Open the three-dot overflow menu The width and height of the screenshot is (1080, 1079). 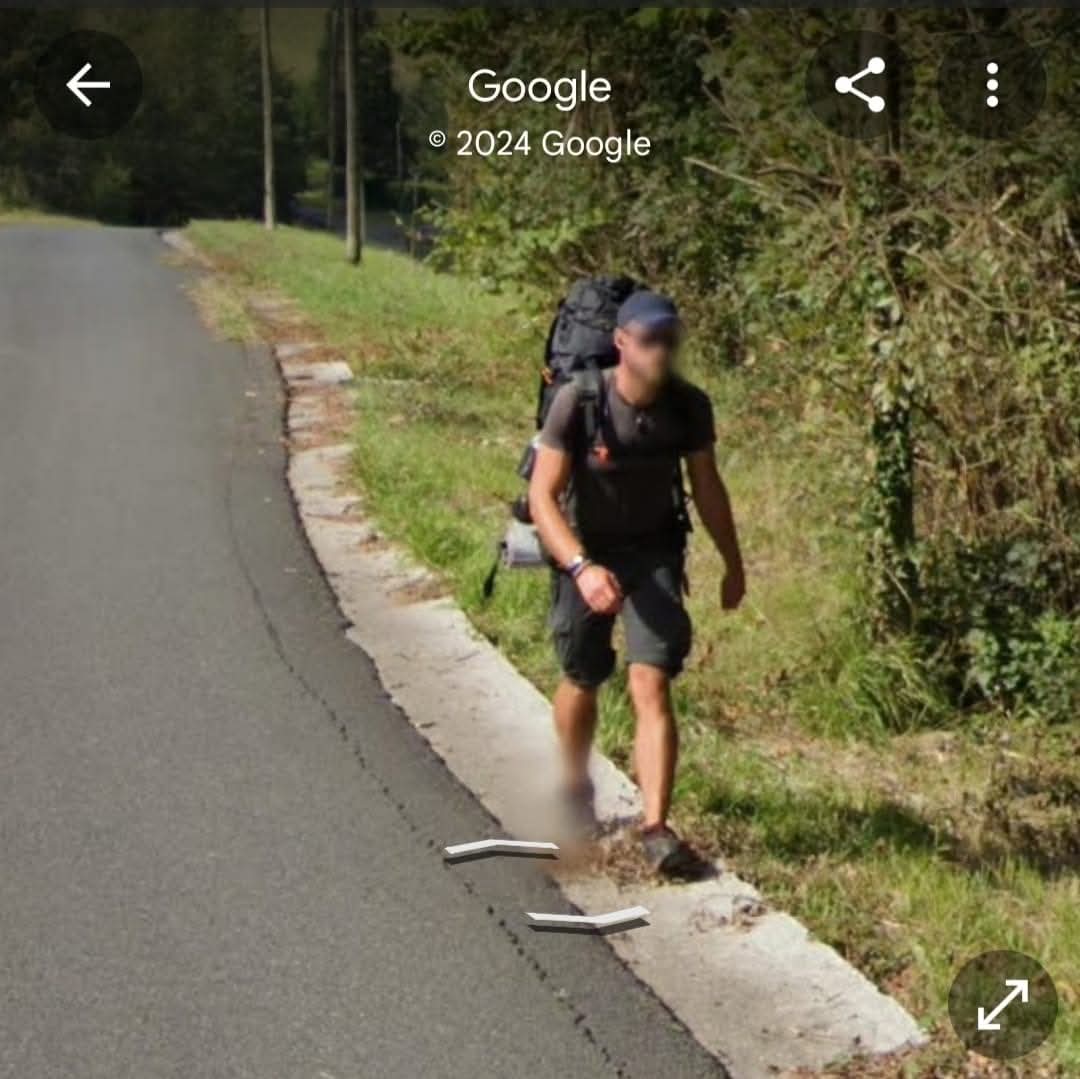point(991,85)
